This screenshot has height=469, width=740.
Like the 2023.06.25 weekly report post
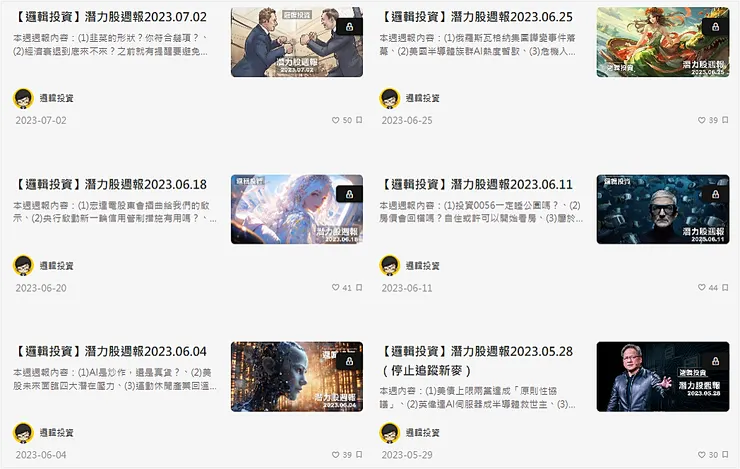point(702,120)
